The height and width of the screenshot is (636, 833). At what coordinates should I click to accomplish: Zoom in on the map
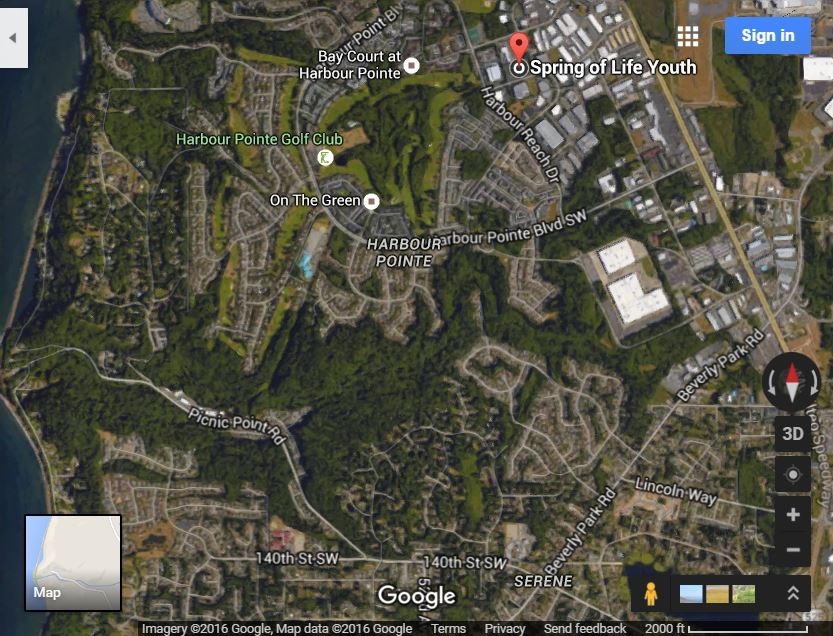coord(792,515)
